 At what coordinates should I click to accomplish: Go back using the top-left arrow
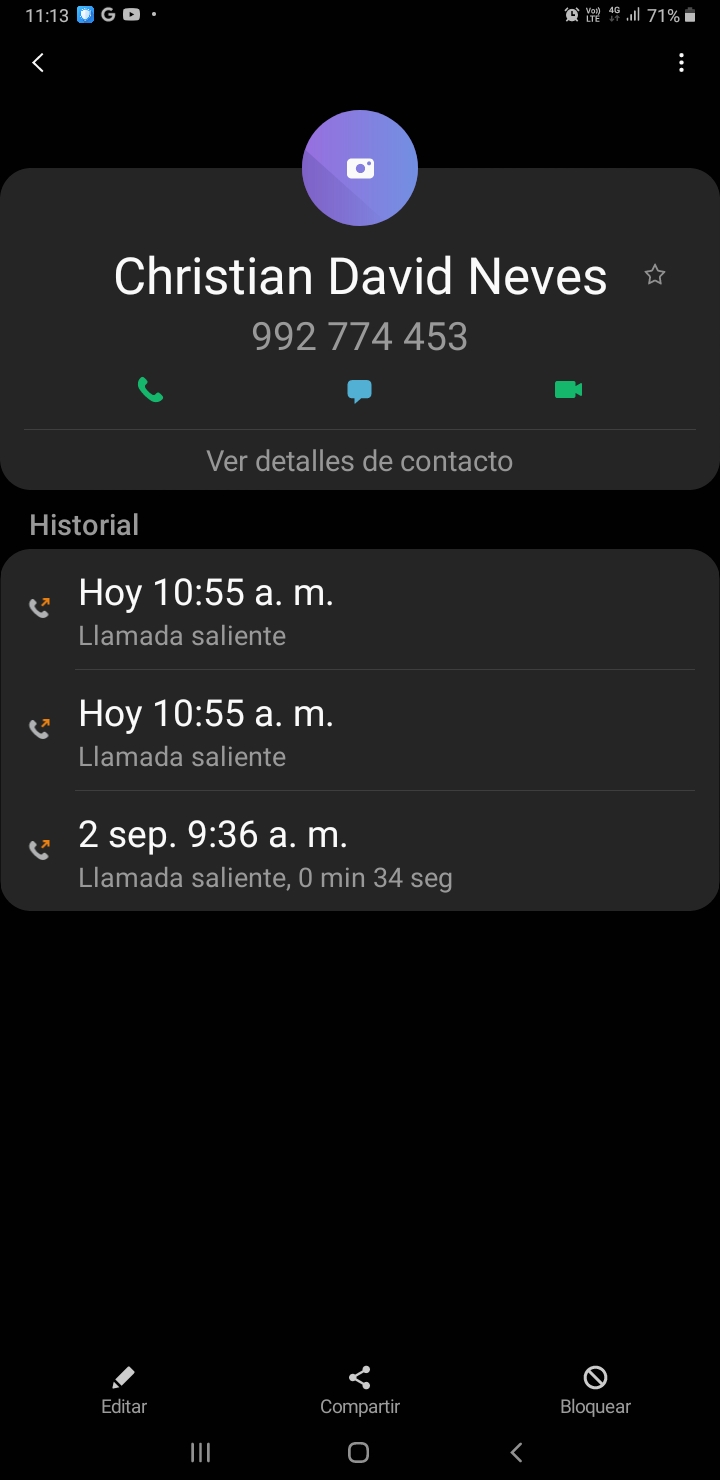click(38, 63)
